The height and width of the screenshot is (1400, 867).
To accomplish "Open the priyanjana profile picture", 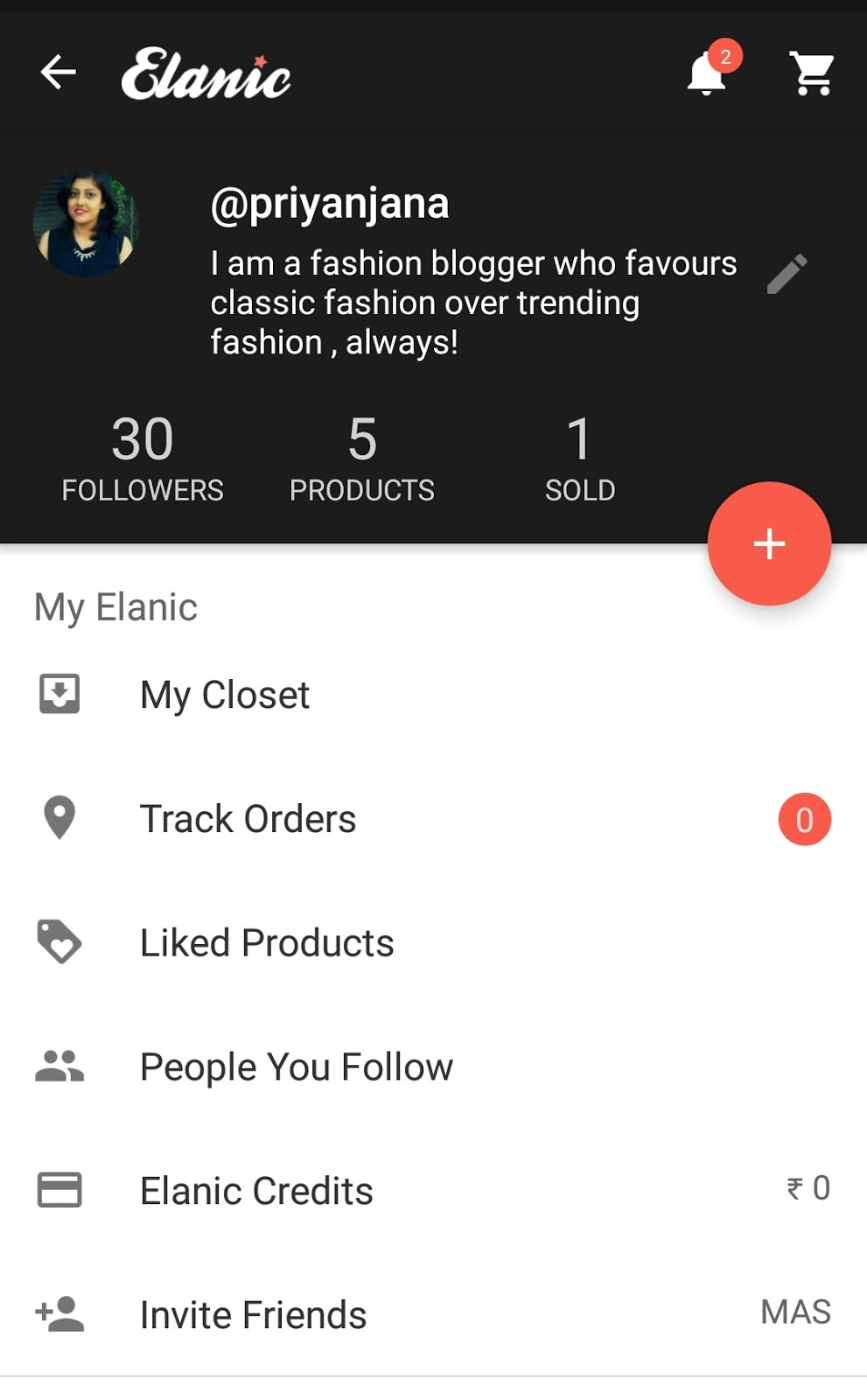I will [86, 224].
